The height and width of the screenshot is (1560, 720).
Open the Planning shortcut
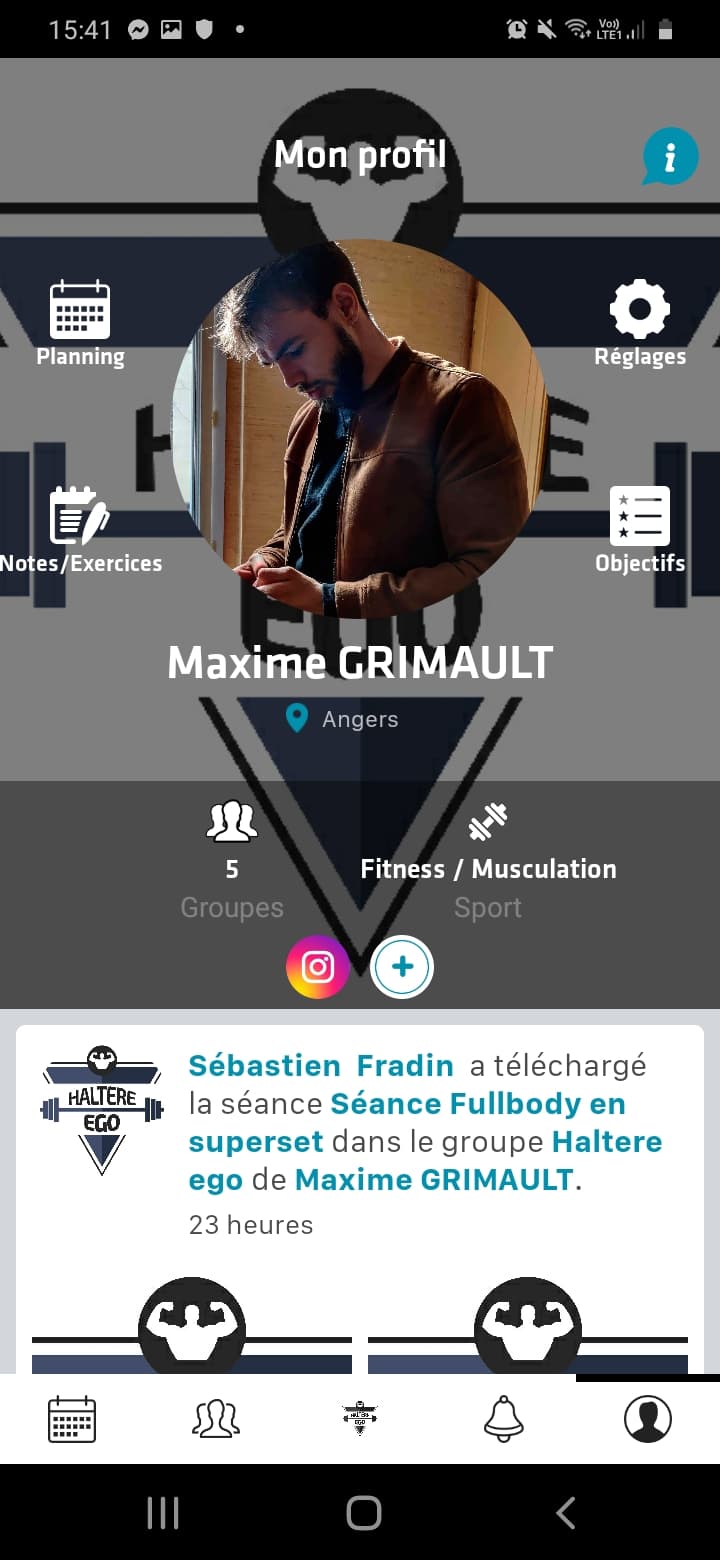pos(80,324)
